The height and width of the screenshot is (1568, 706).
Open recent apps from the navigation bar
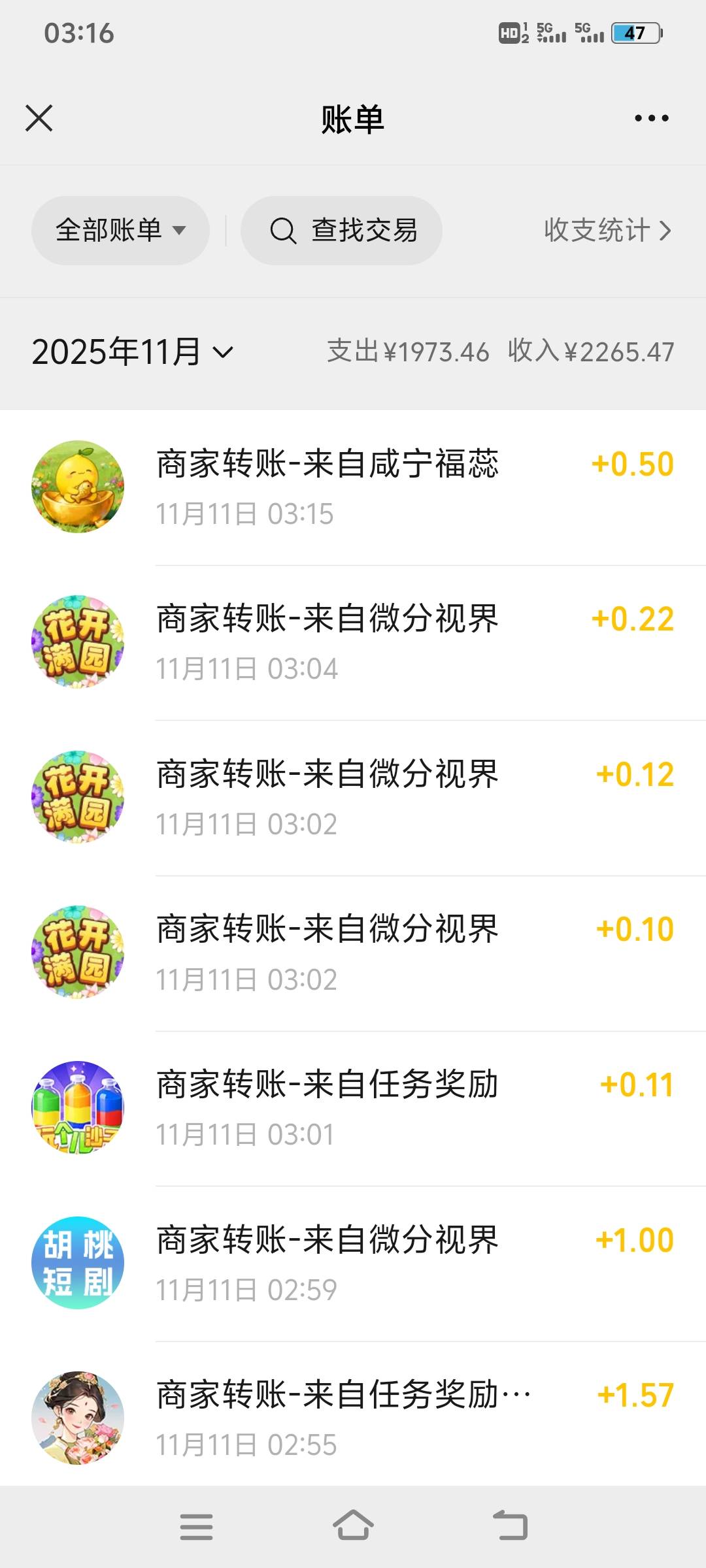[x=196, y=1526]
